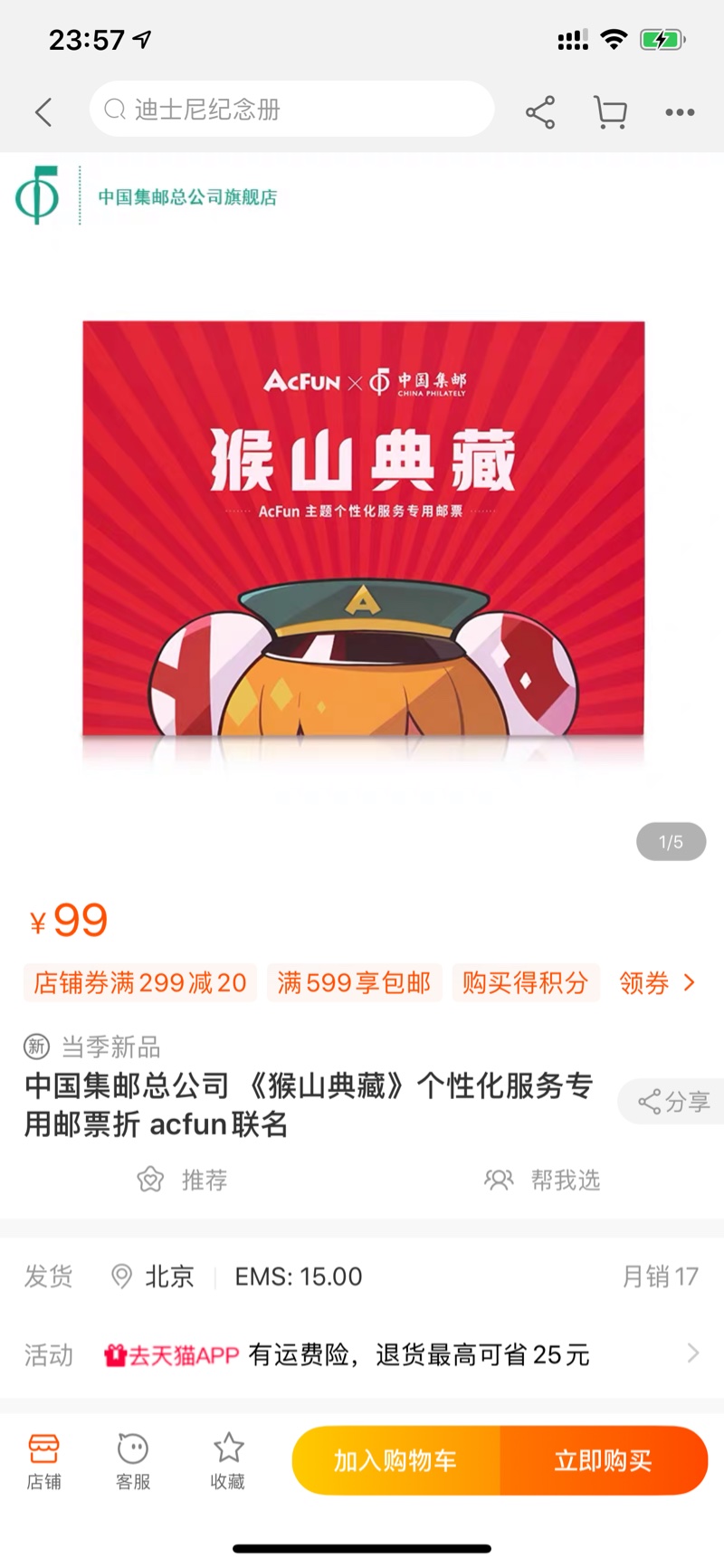Go back with the arrow icon

[x=43, y=112]
